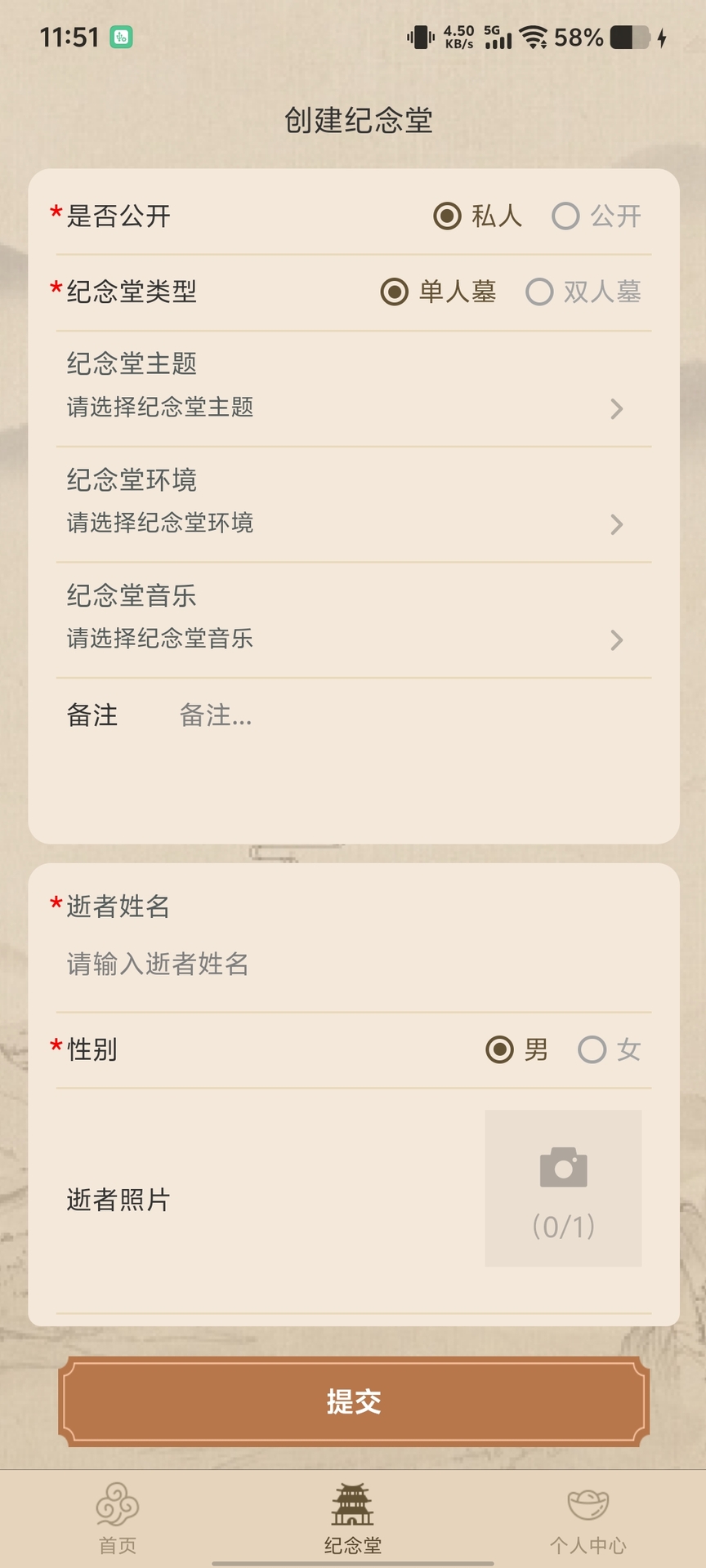Tap the battery indicator showing 58%
The width and height of the screenshot is (706, 1568).
[x=626, y=35]
